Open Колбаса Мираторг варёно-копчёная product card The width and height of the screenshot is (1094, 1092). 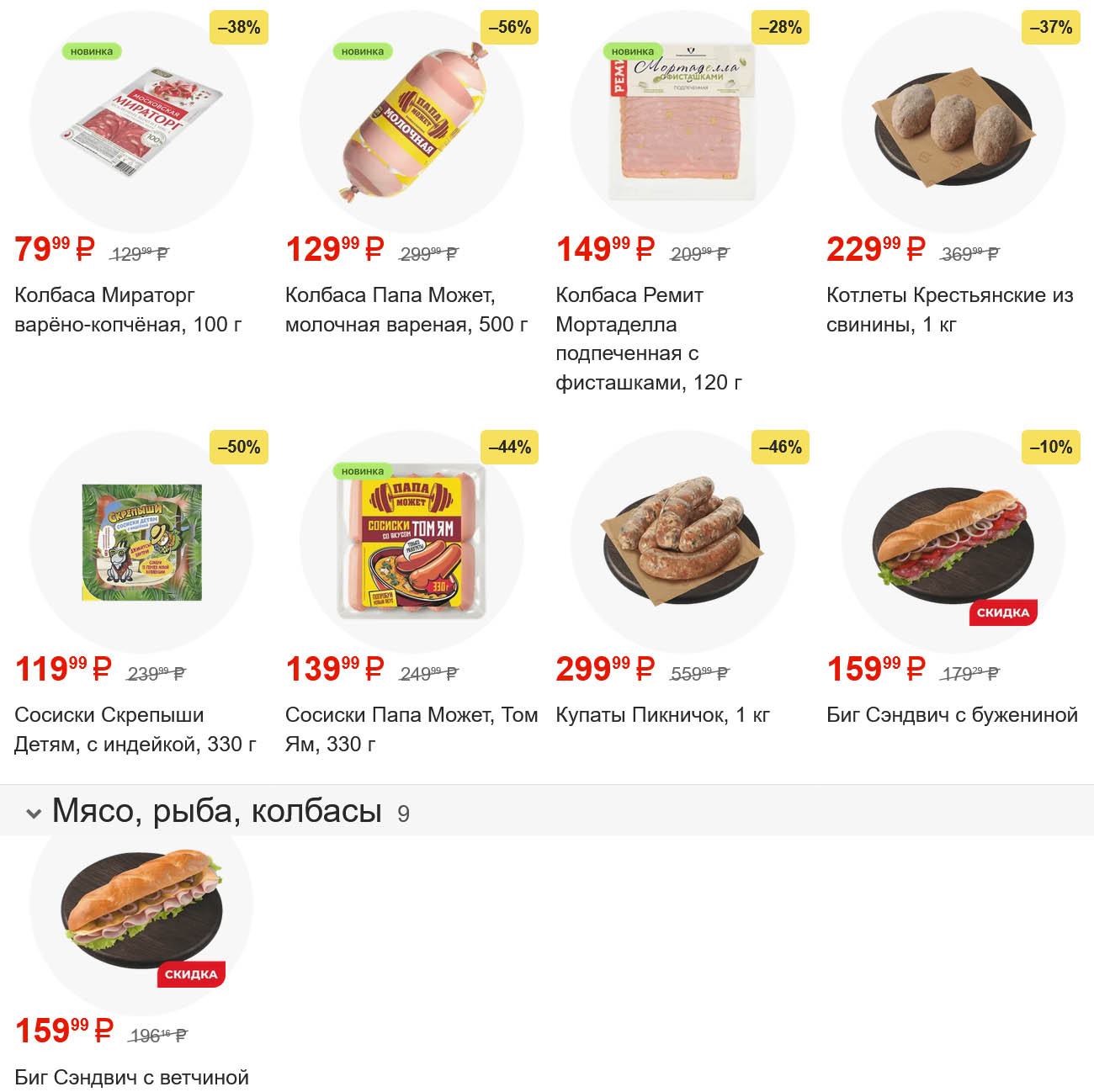pyautogui.click(x=141, y=122)
